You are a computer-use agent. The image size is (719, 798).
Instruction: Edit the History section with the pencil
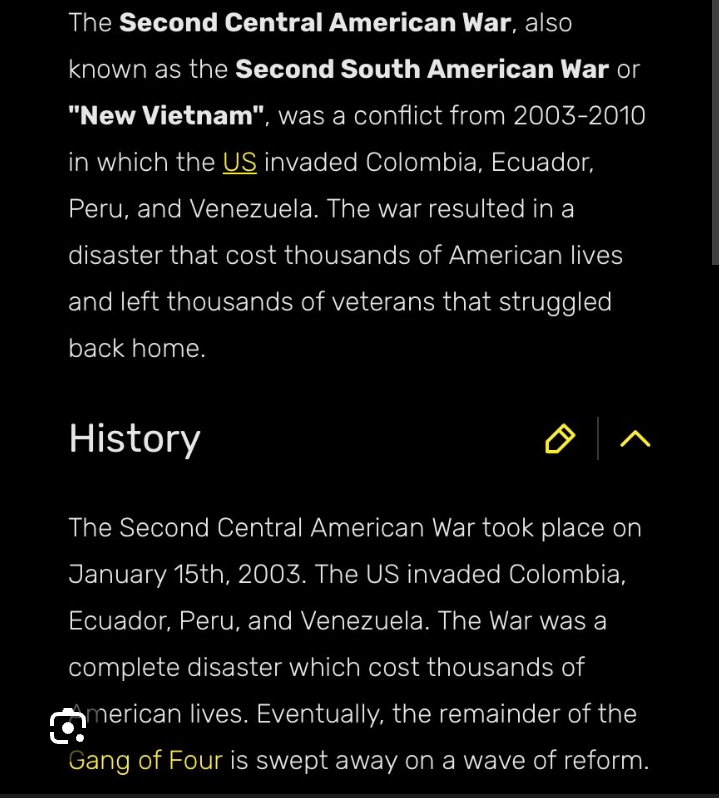pos(560,439)
